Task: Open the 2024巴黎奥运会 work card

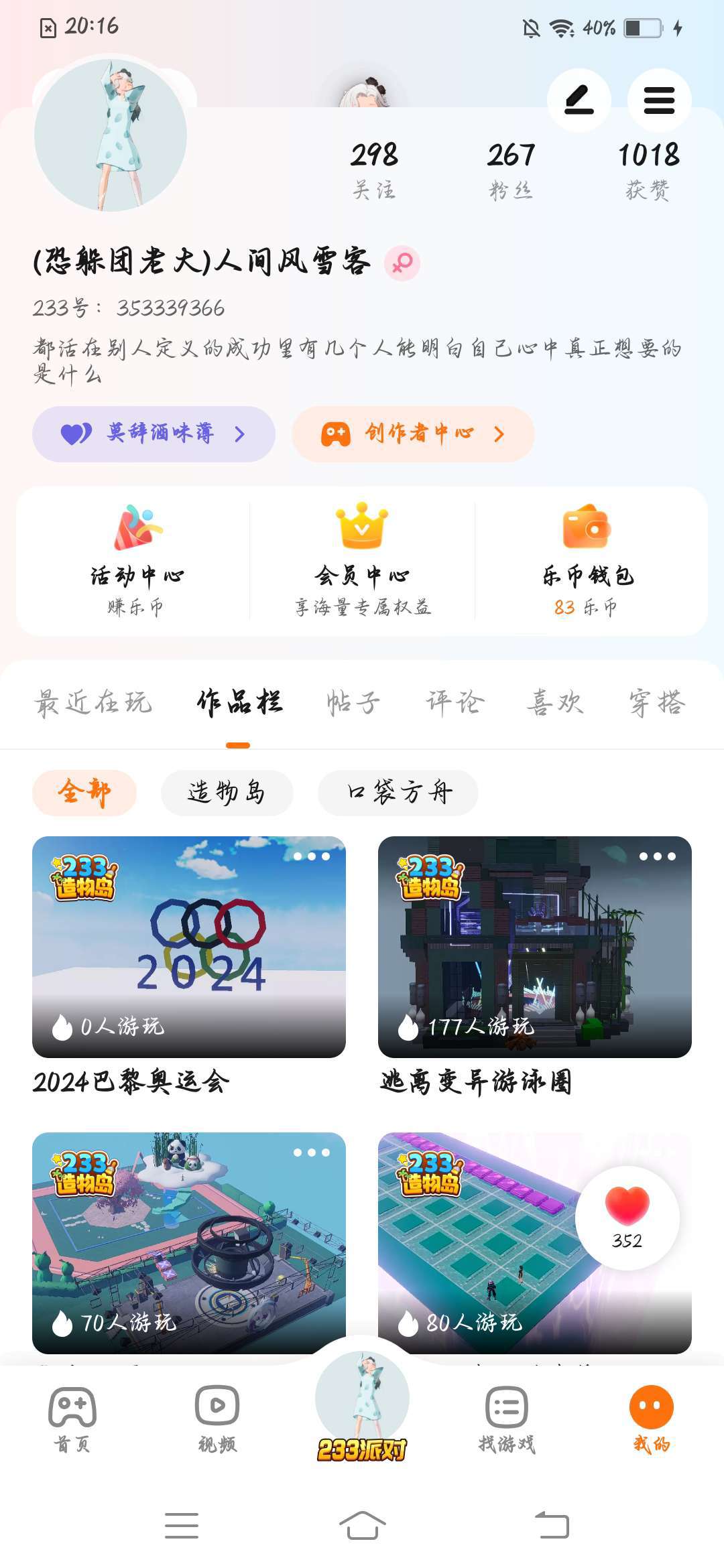Action: 189,947
